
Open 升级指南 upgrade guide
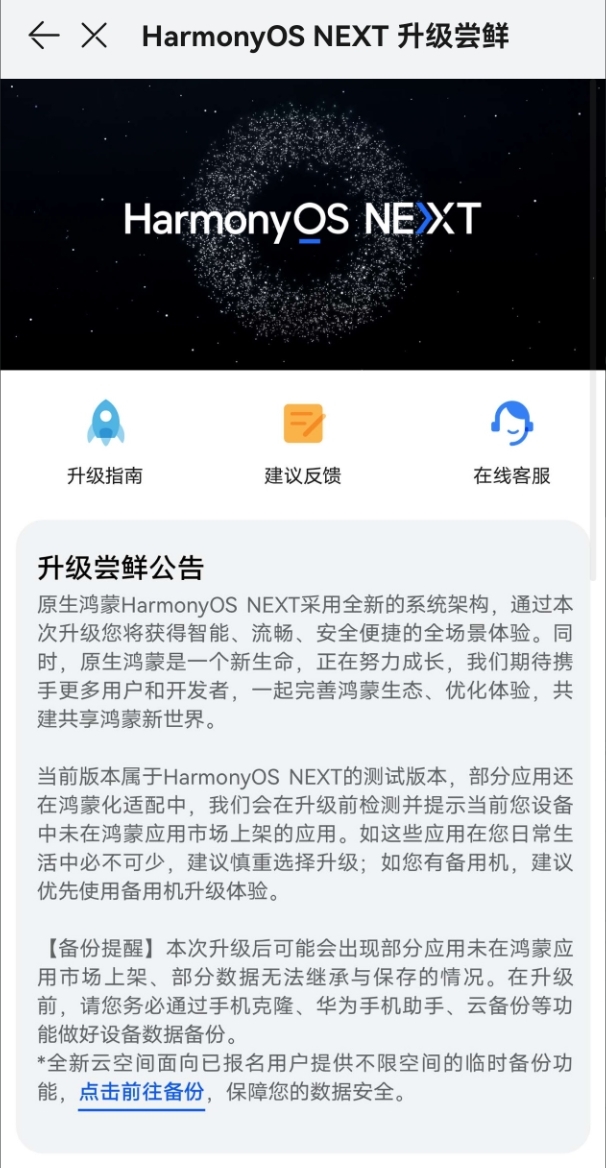105,442
